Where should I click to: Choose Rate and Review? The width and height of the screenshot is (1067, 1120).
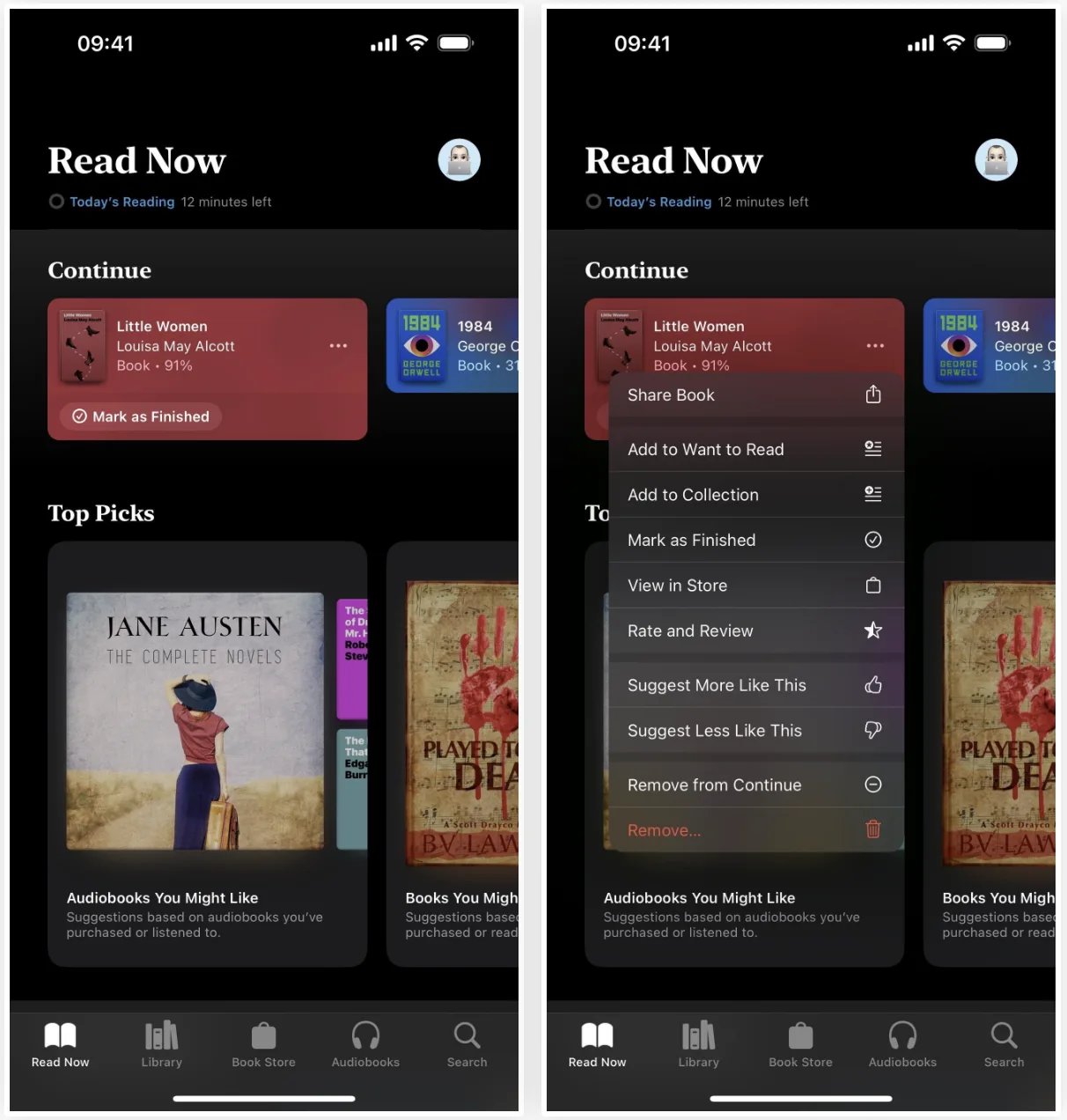pos(755,630)
